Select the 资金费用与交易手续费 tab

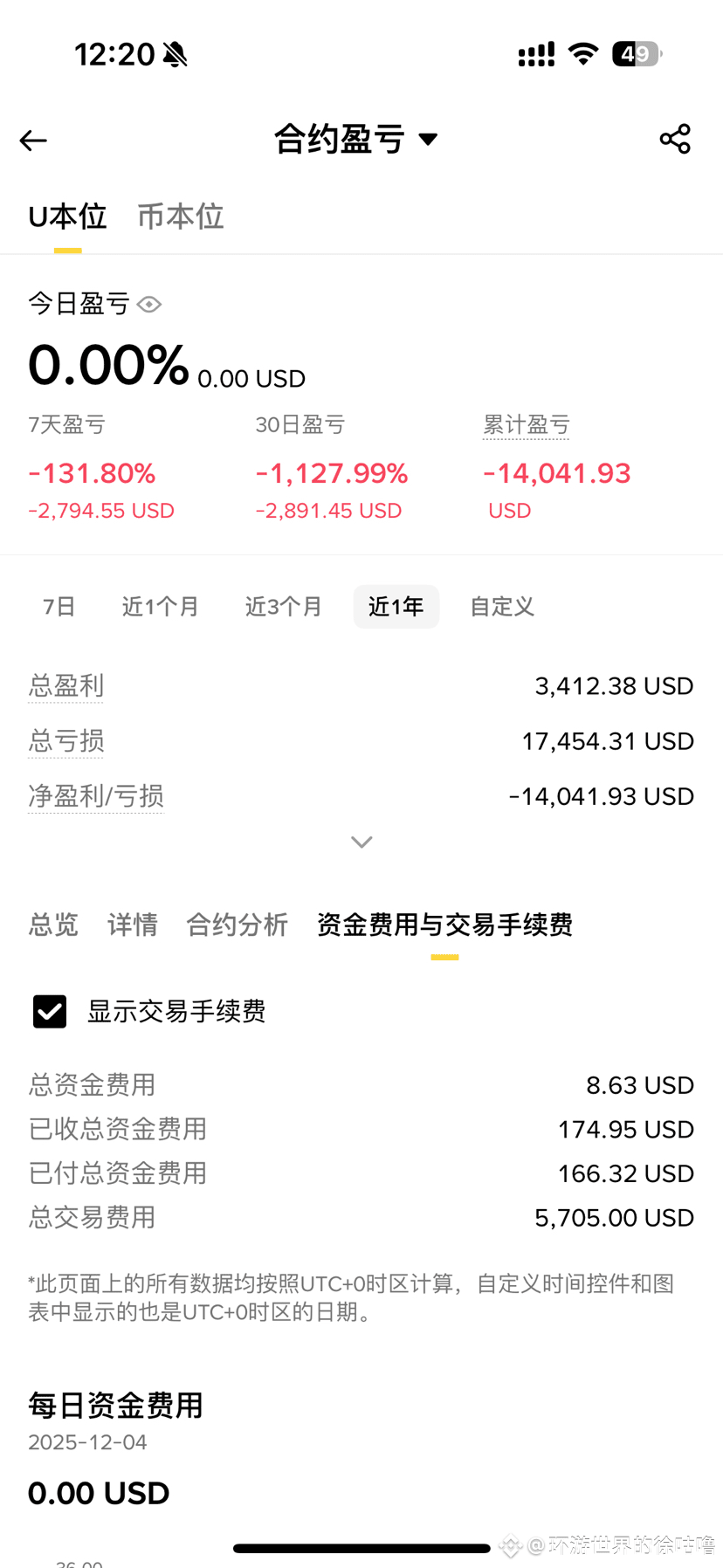coord(444,925)
